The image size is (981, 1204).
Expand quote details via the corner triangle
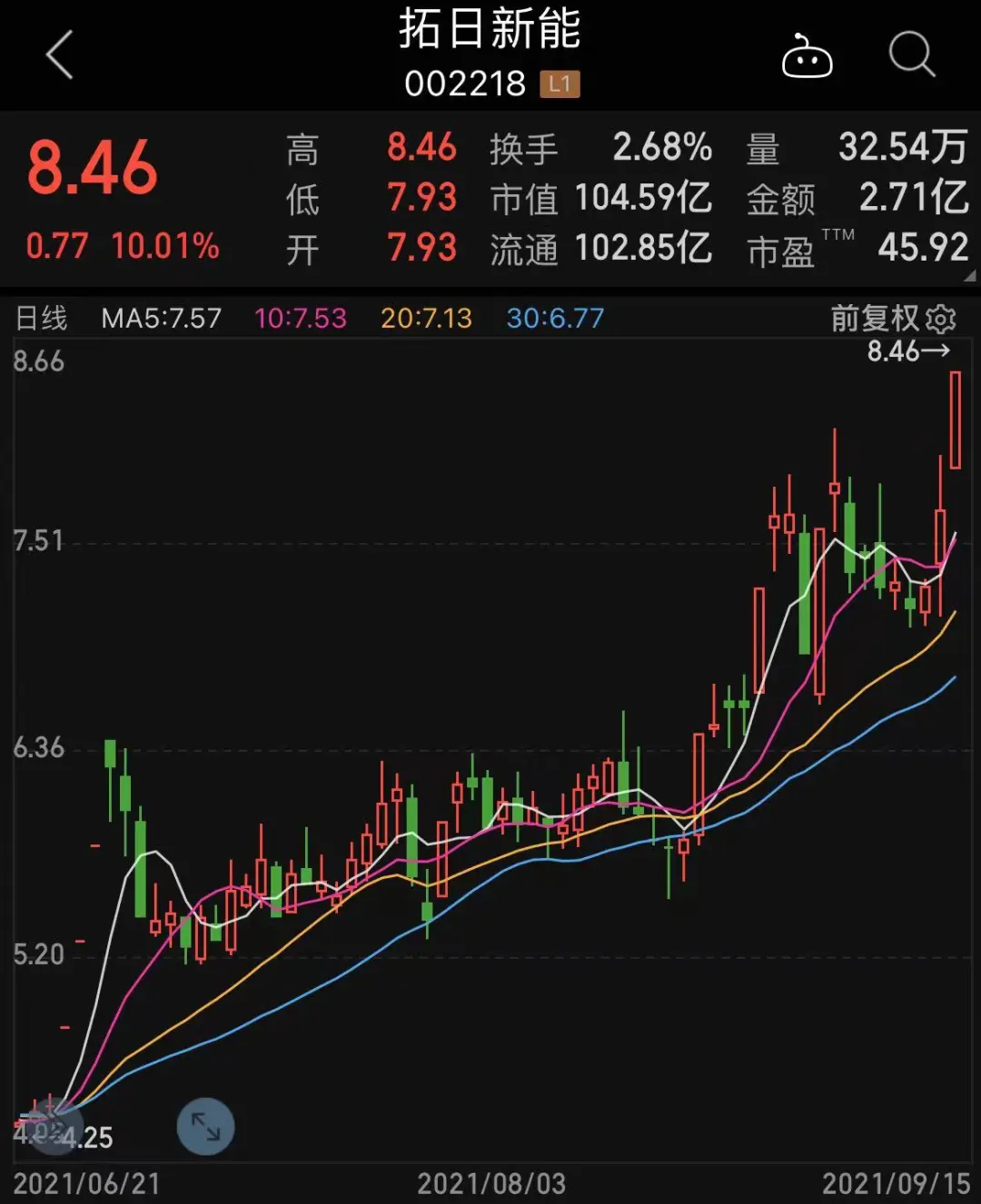(x=969, y=276)
